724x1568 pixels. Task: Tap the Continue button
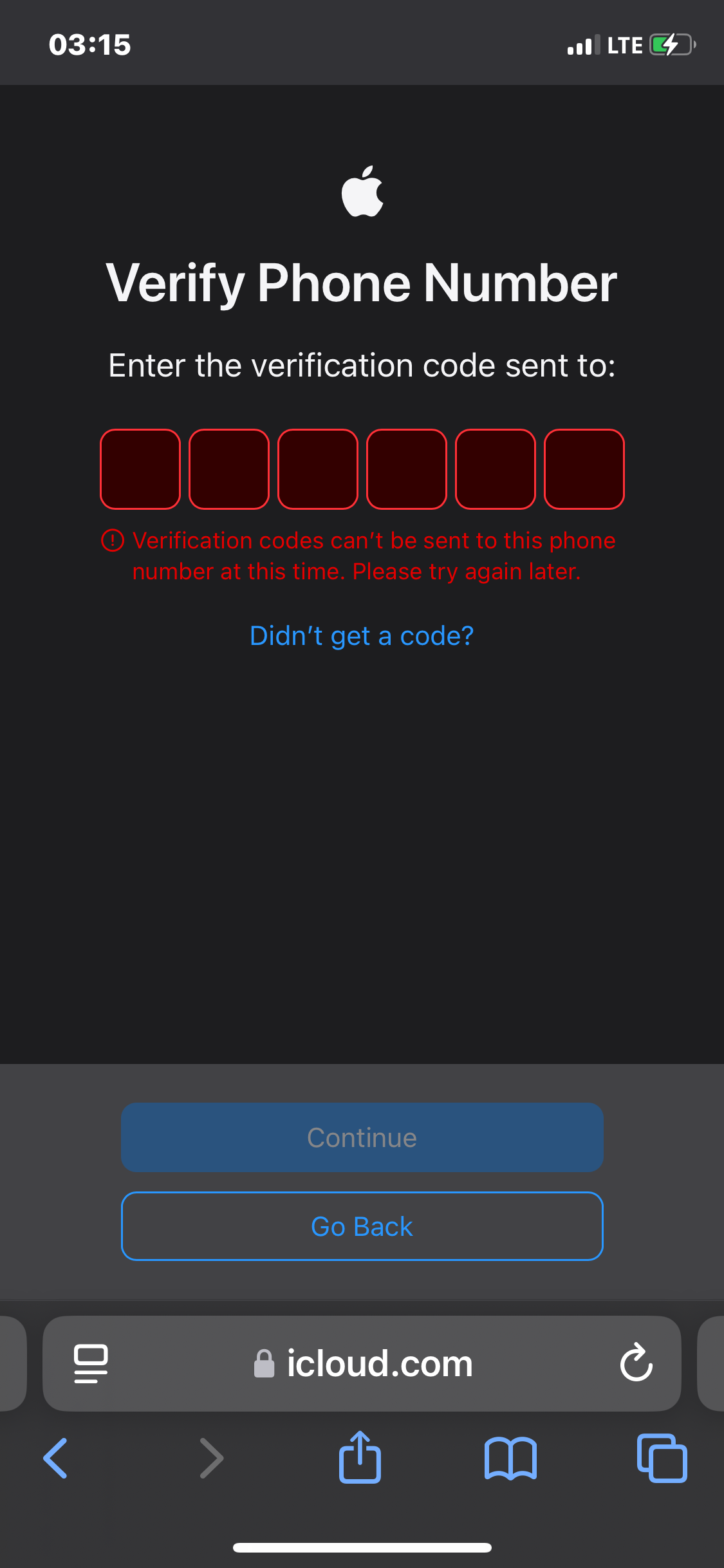pyautogui.click(x=362, y=1137)
